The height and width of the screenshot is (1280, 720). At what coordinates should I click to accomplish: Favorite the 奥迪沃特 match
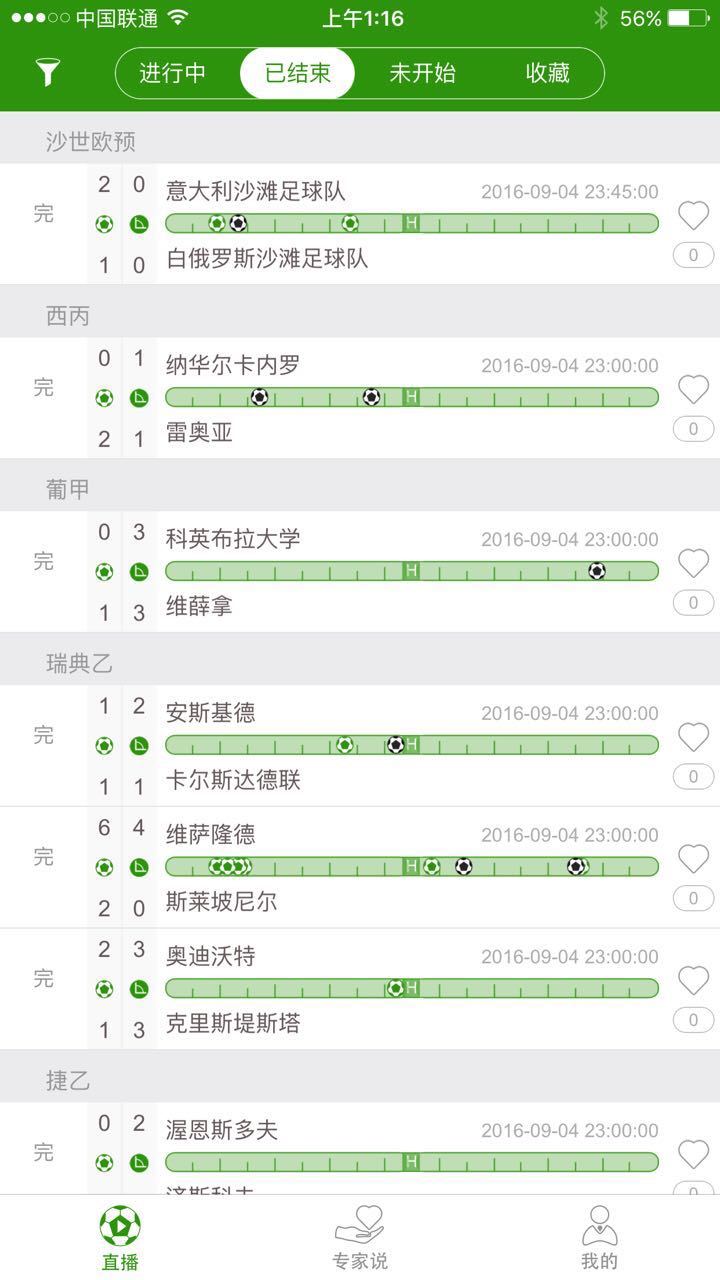(693, 980)
